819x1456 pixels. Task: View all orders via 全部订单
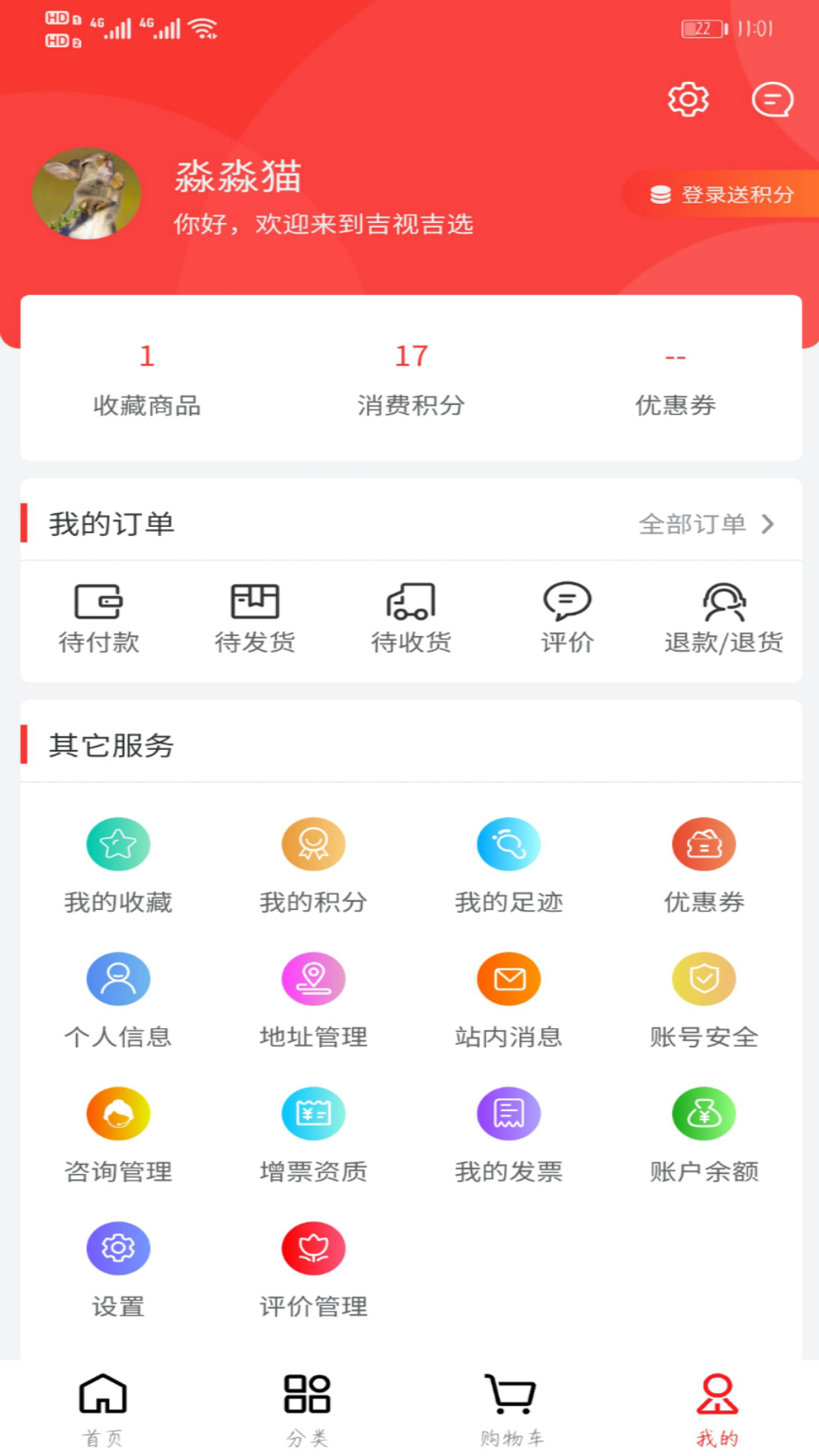coord(705,524)
